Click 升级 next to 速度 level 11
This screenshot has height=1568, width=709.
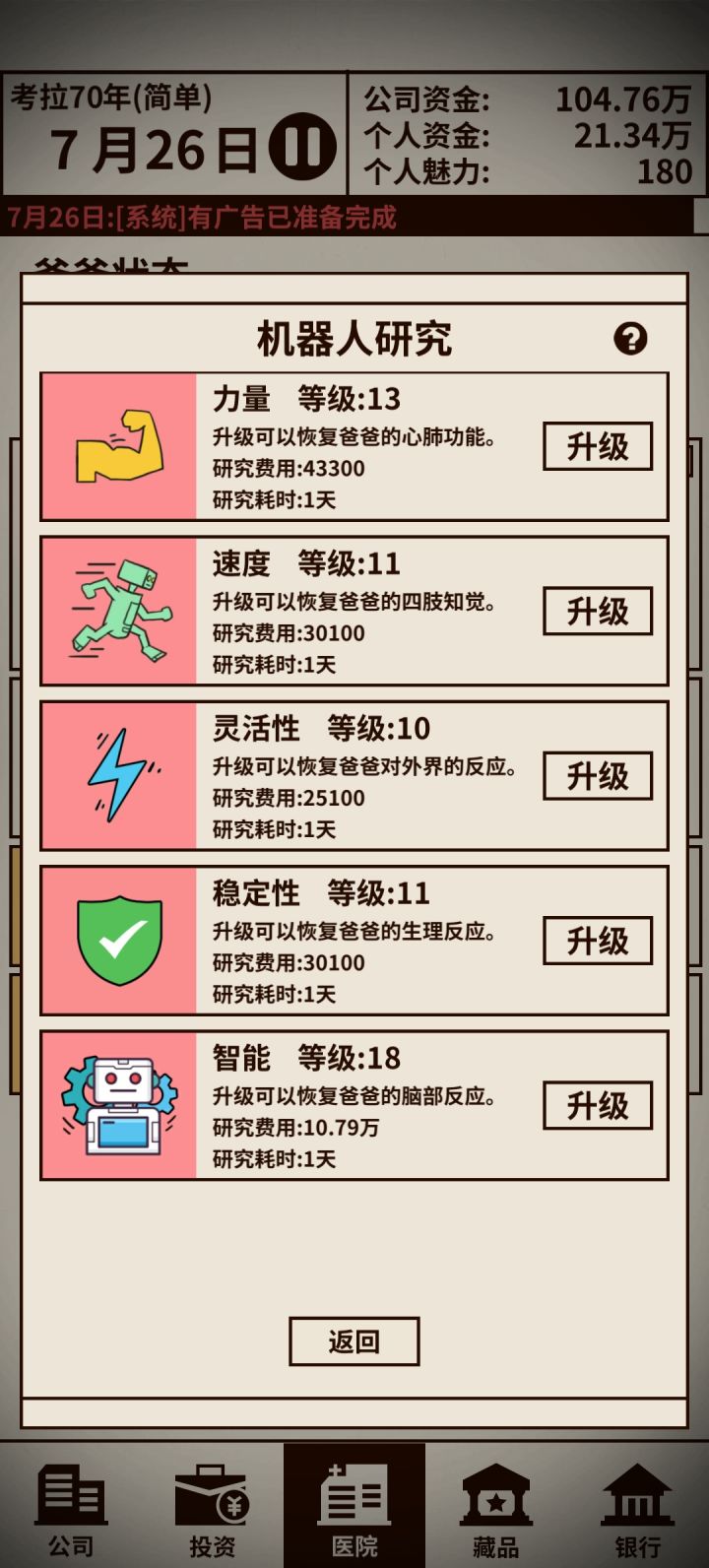point(597,611)
